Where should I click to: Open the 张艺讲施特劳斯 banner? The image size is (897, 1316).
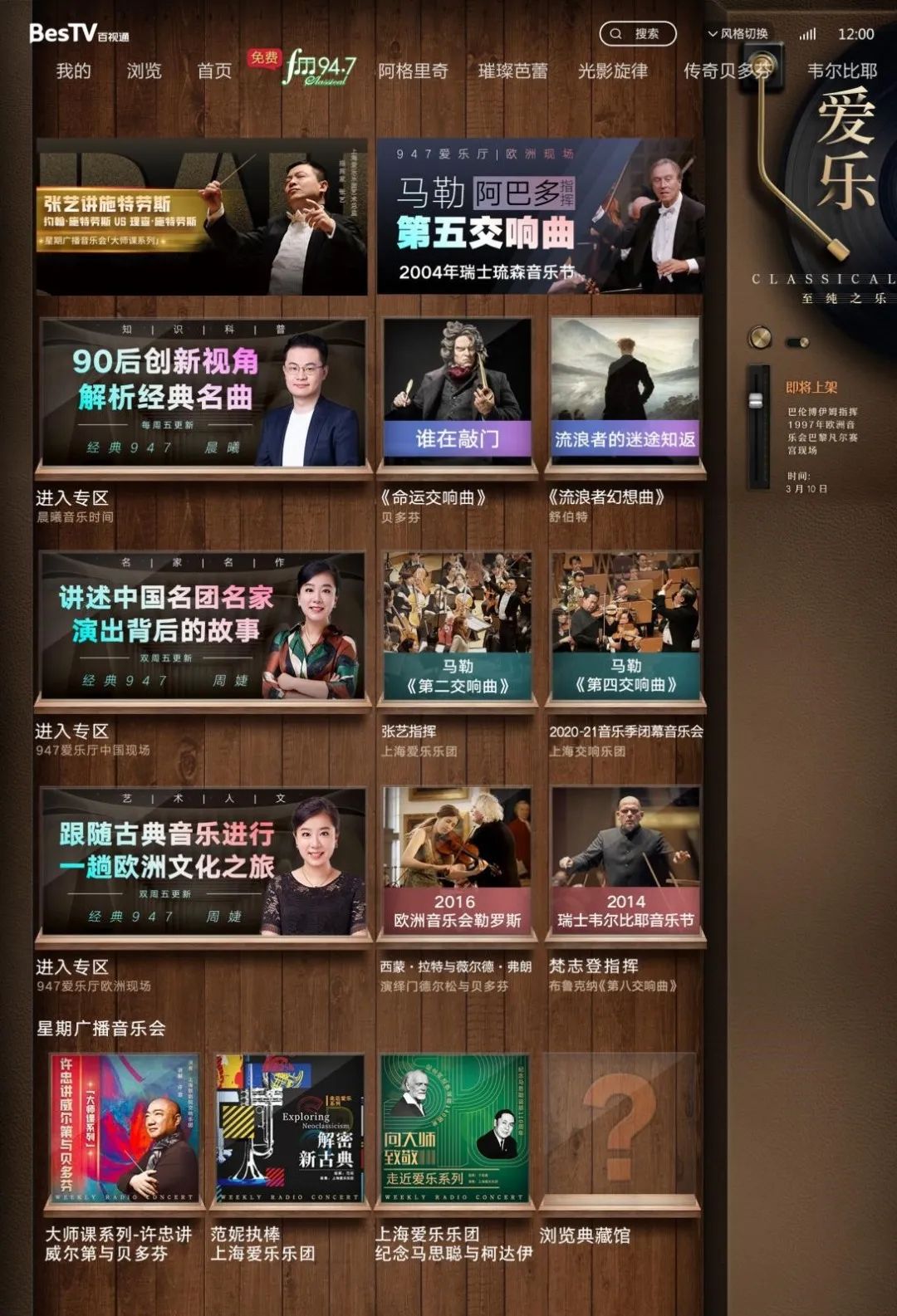pos(201,217)
